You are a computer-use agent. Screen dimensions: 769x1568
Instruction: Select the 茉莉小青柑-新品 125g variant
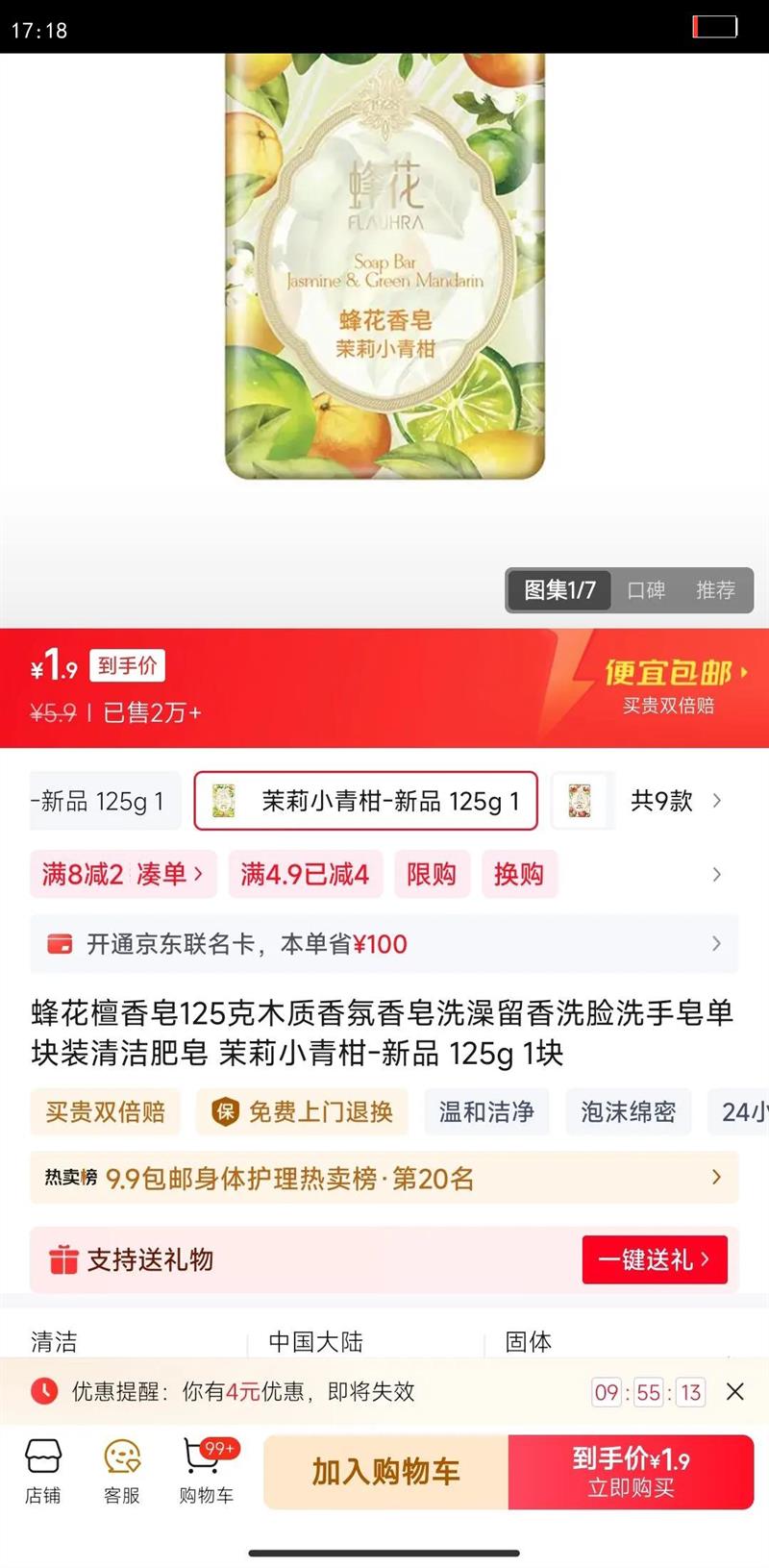click(365, 801)
